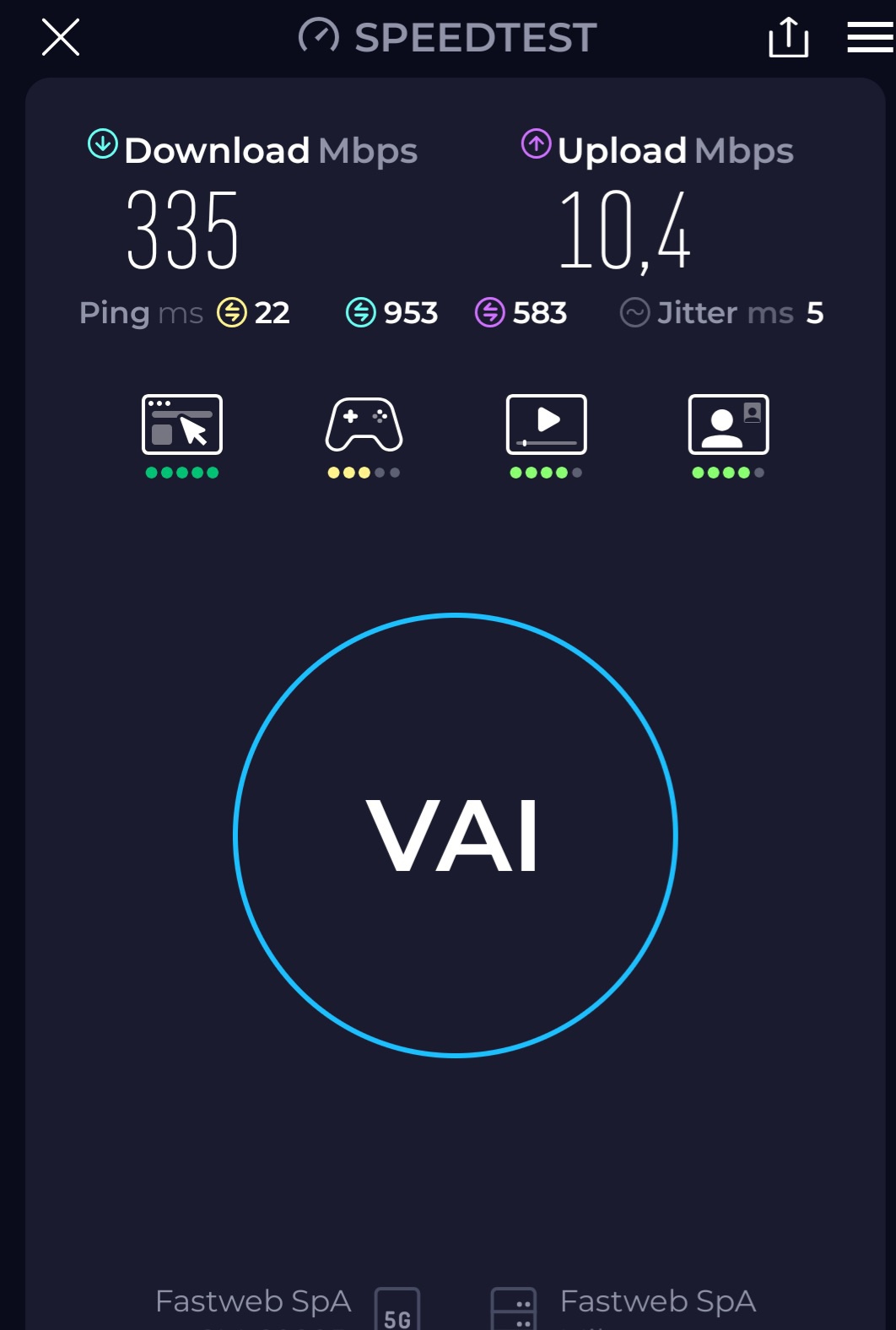This screenshot has width=896, height=1330.
Task: Click the Speedtest gauge logo in the header
Action: pos(318,36)
